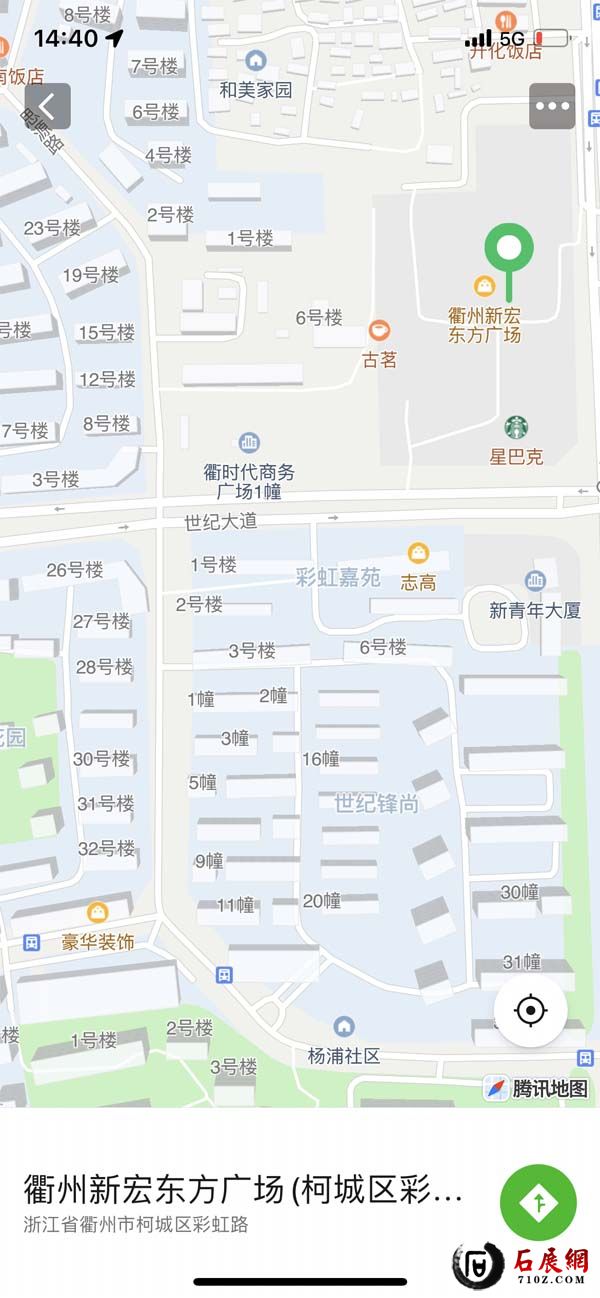
Task: Open the 杨浦社区 marker
Action: (x=344, y=1027)
